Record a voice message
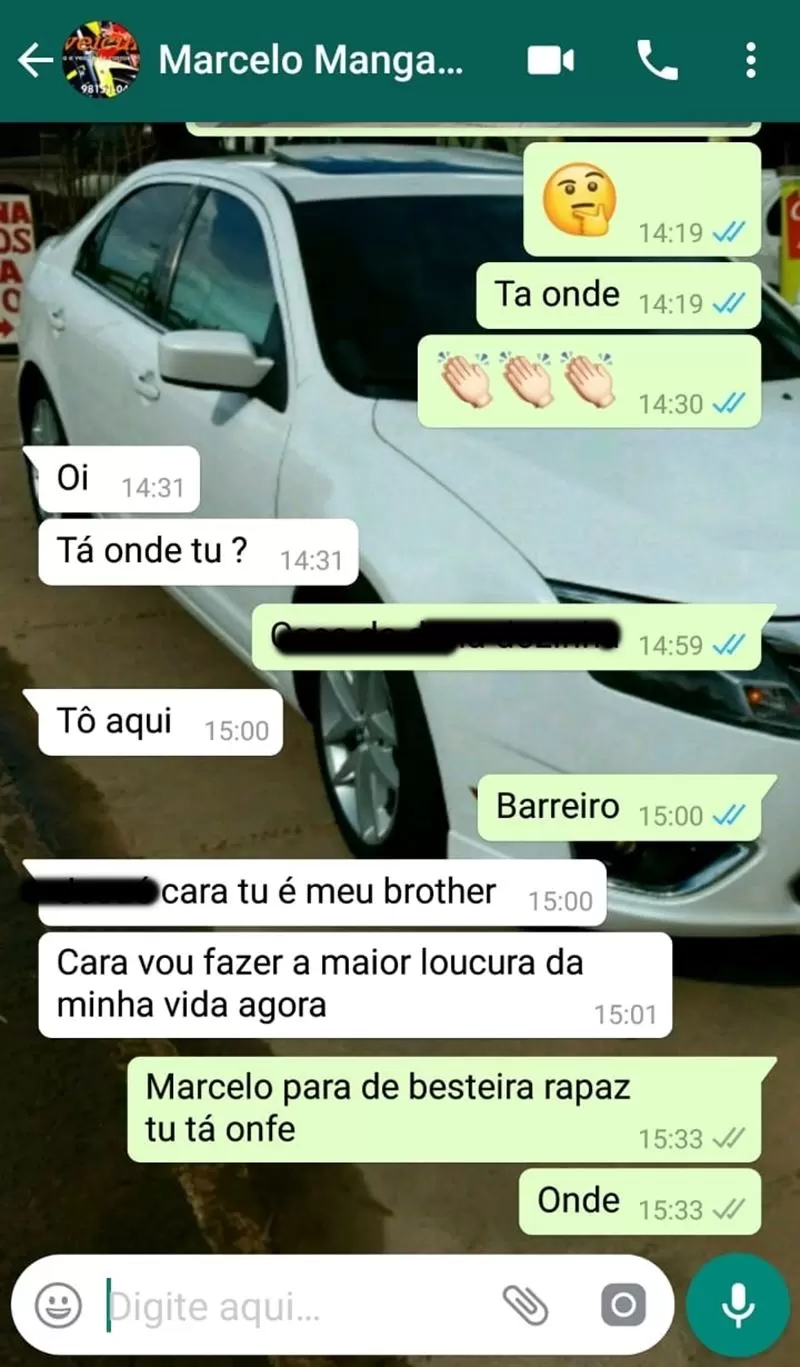This screenshot has width=800, height=1367. [739, 1304]
